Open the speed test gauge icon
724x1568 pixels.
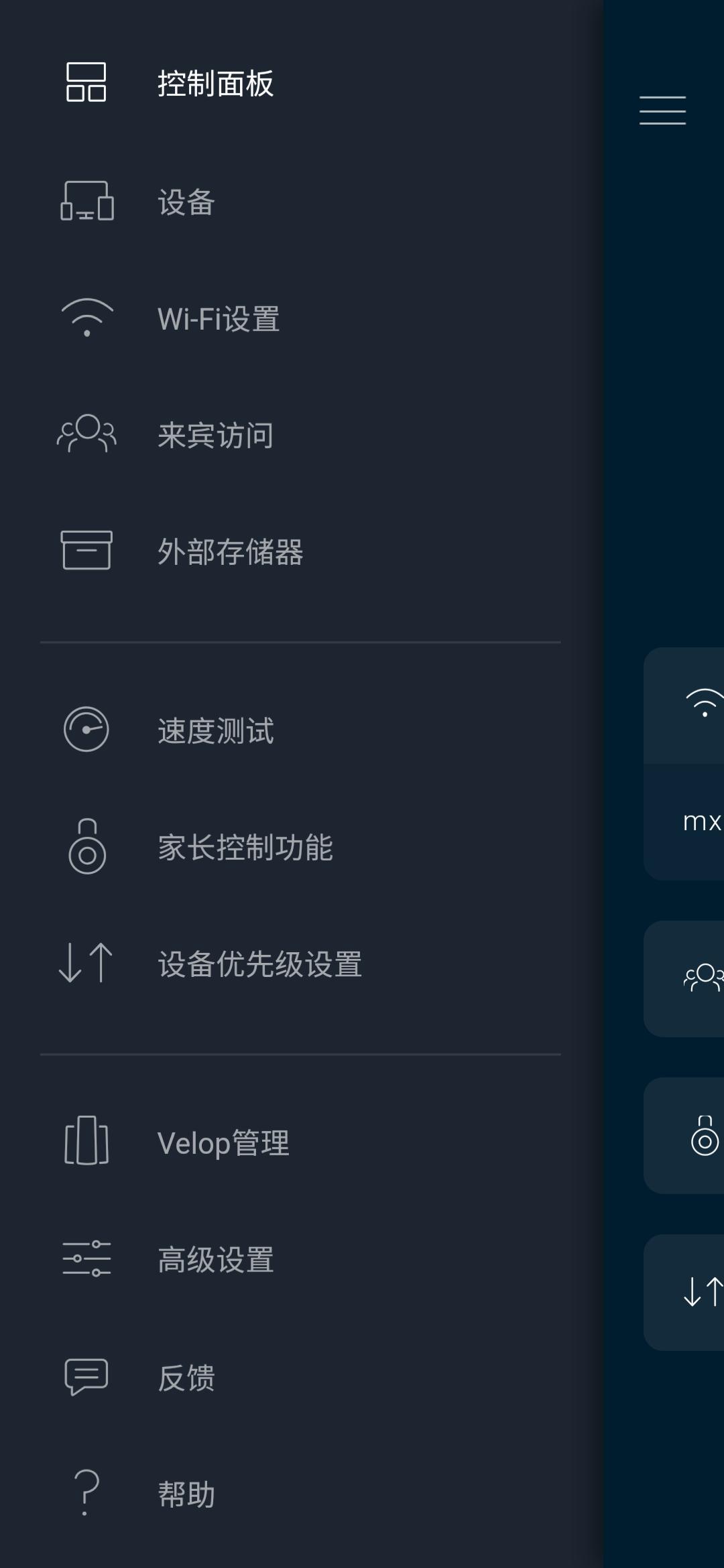(x=86, y=730)
